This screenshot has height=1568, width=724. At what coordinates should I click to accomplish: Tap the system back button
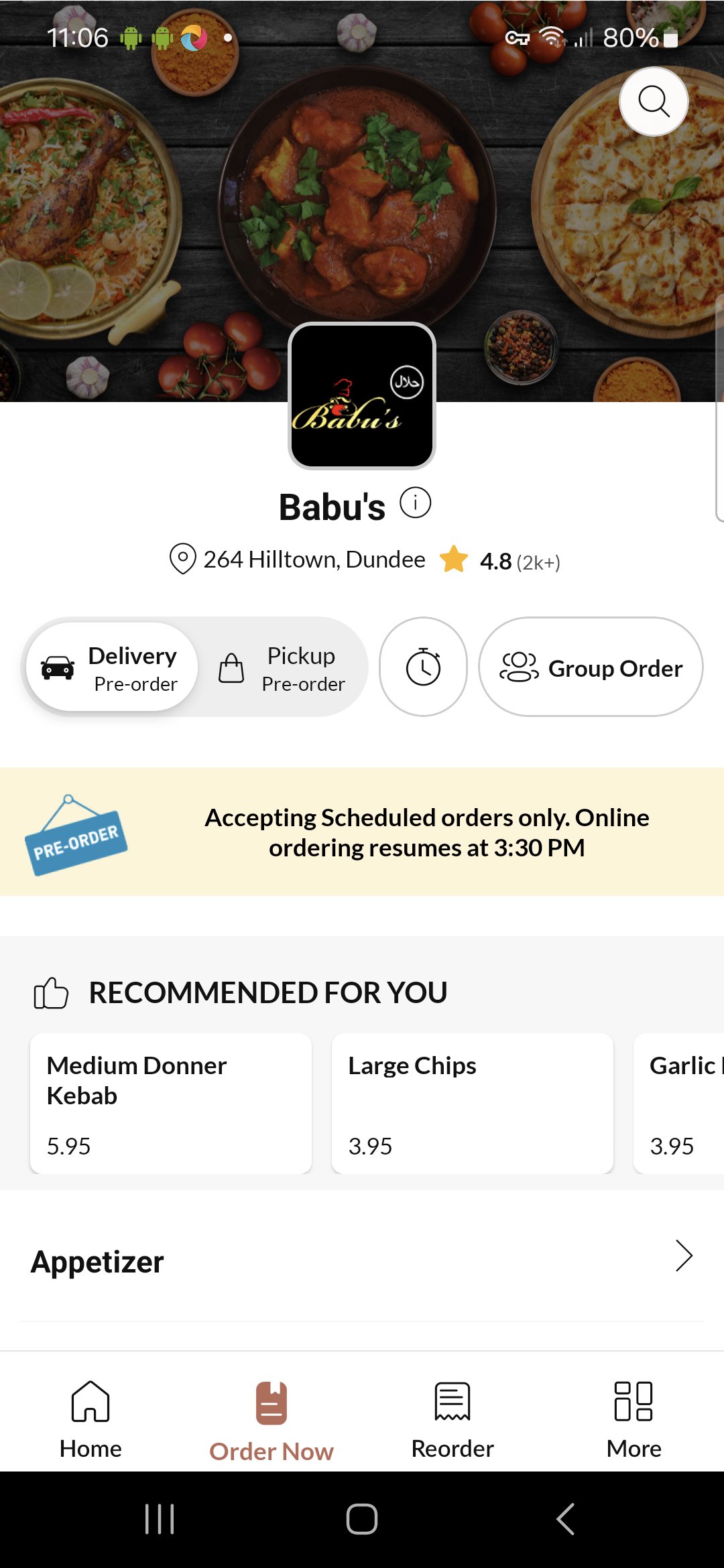[x=565, y=1519]
